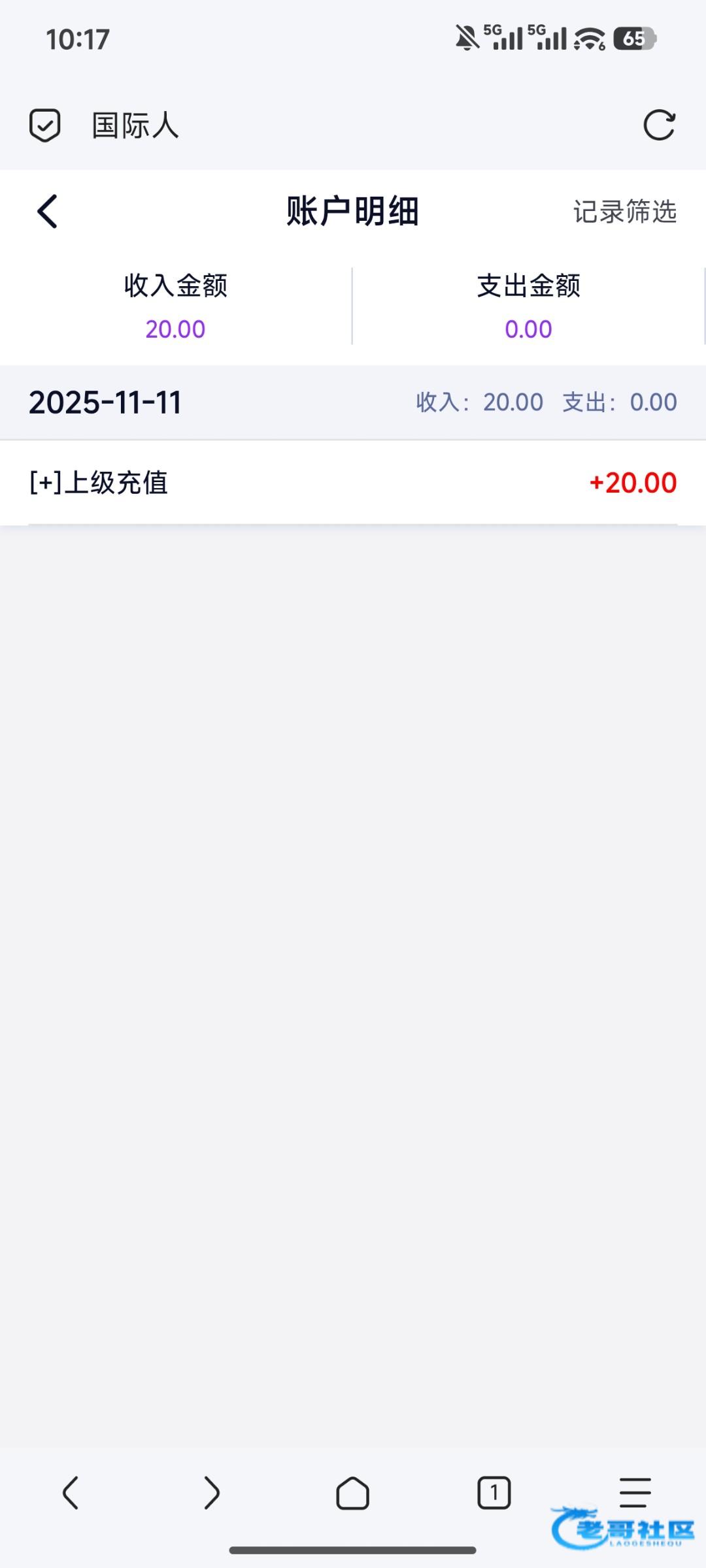Tap the shield security icon beside 国际人
Image resolution: width=706 pixels, height=1568 pixels.
click(x=45, y=125)
